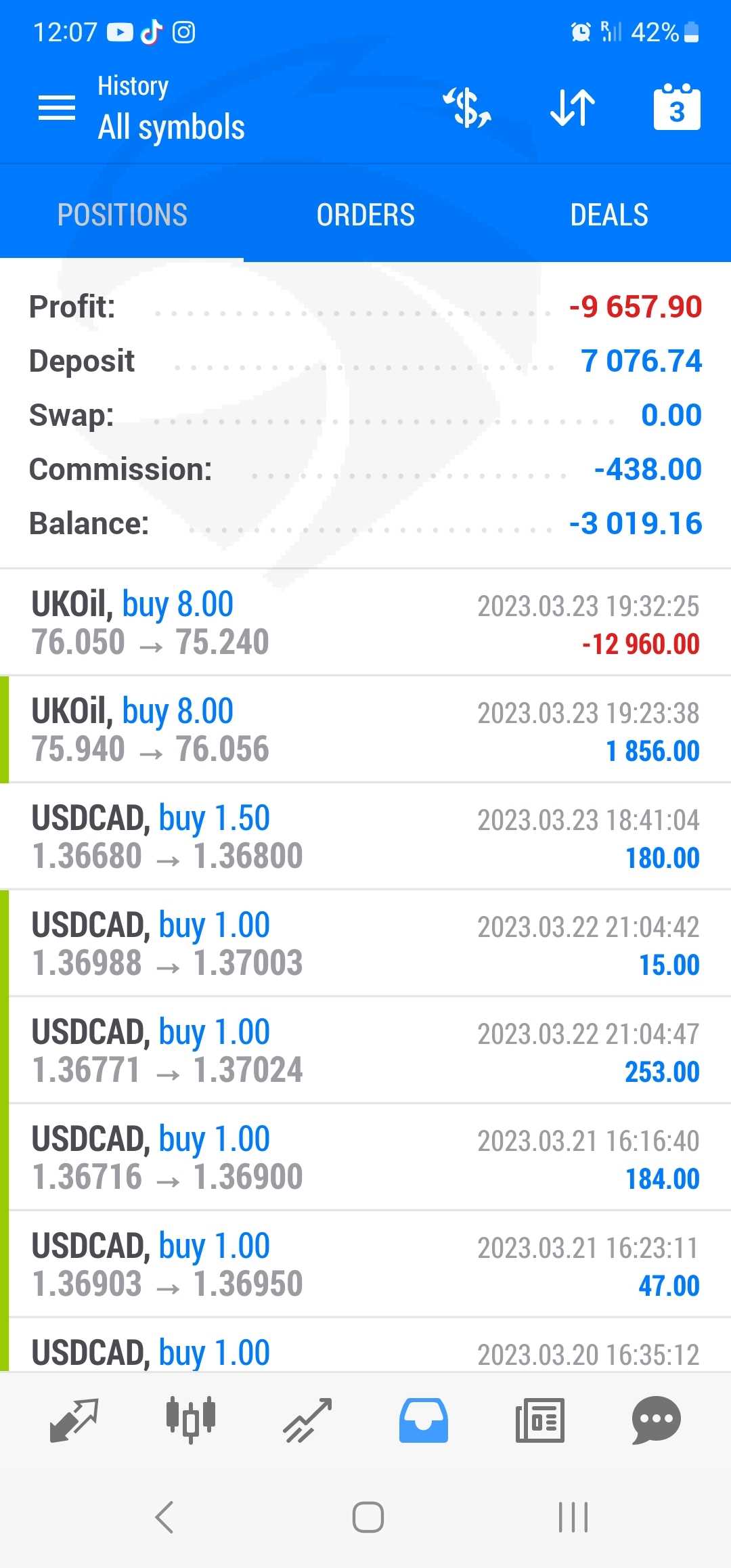Open the chat messages tab

[657, 1420]
